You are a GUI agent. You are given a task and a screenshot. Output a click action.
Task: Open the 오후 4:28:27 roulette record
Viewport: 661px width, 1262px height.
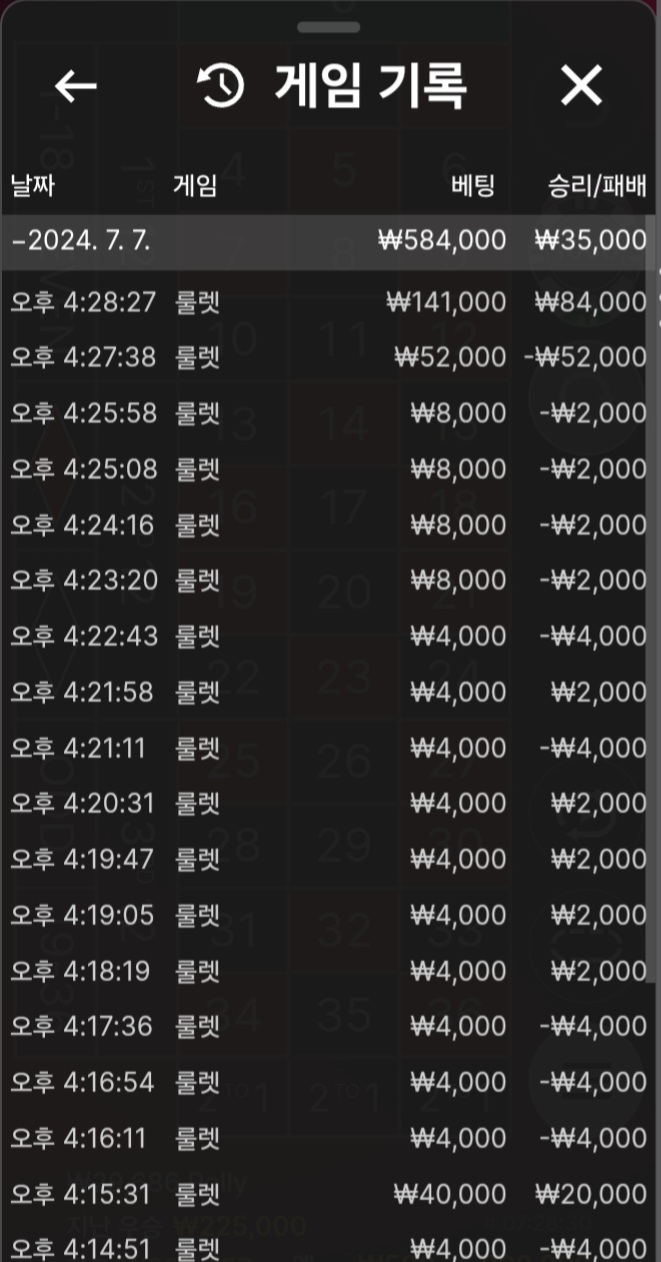pos(328,301)
